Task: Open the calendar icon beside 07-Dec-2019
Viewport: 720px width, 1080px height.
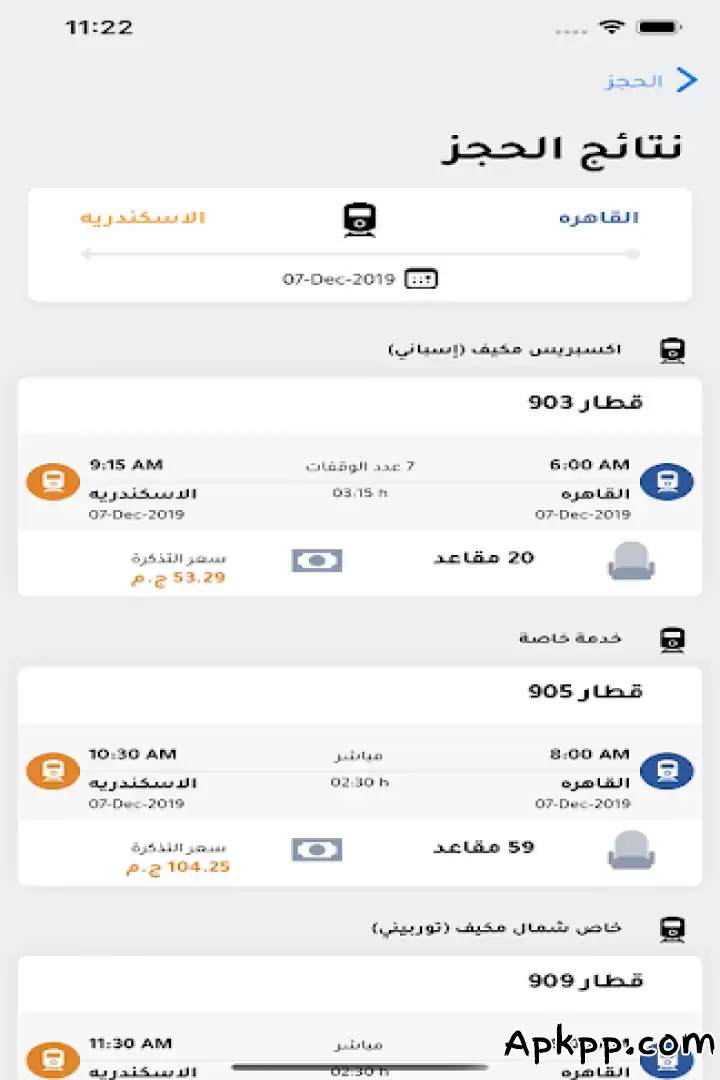Action: (419, 279)
